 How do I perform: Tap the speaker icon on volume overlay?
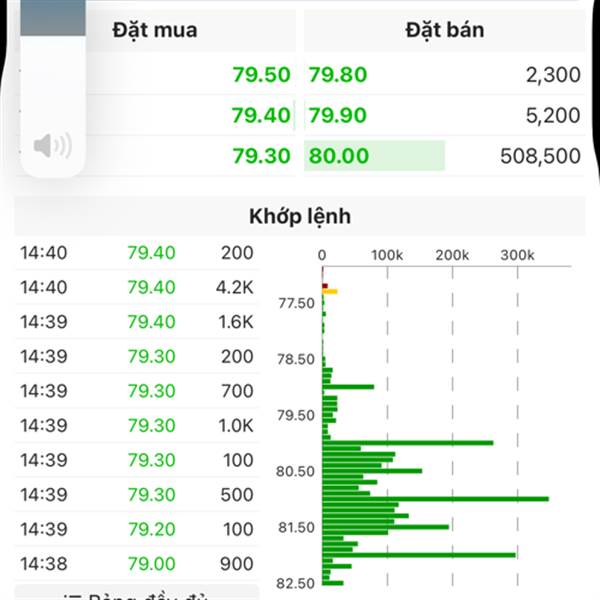point(52,147)
